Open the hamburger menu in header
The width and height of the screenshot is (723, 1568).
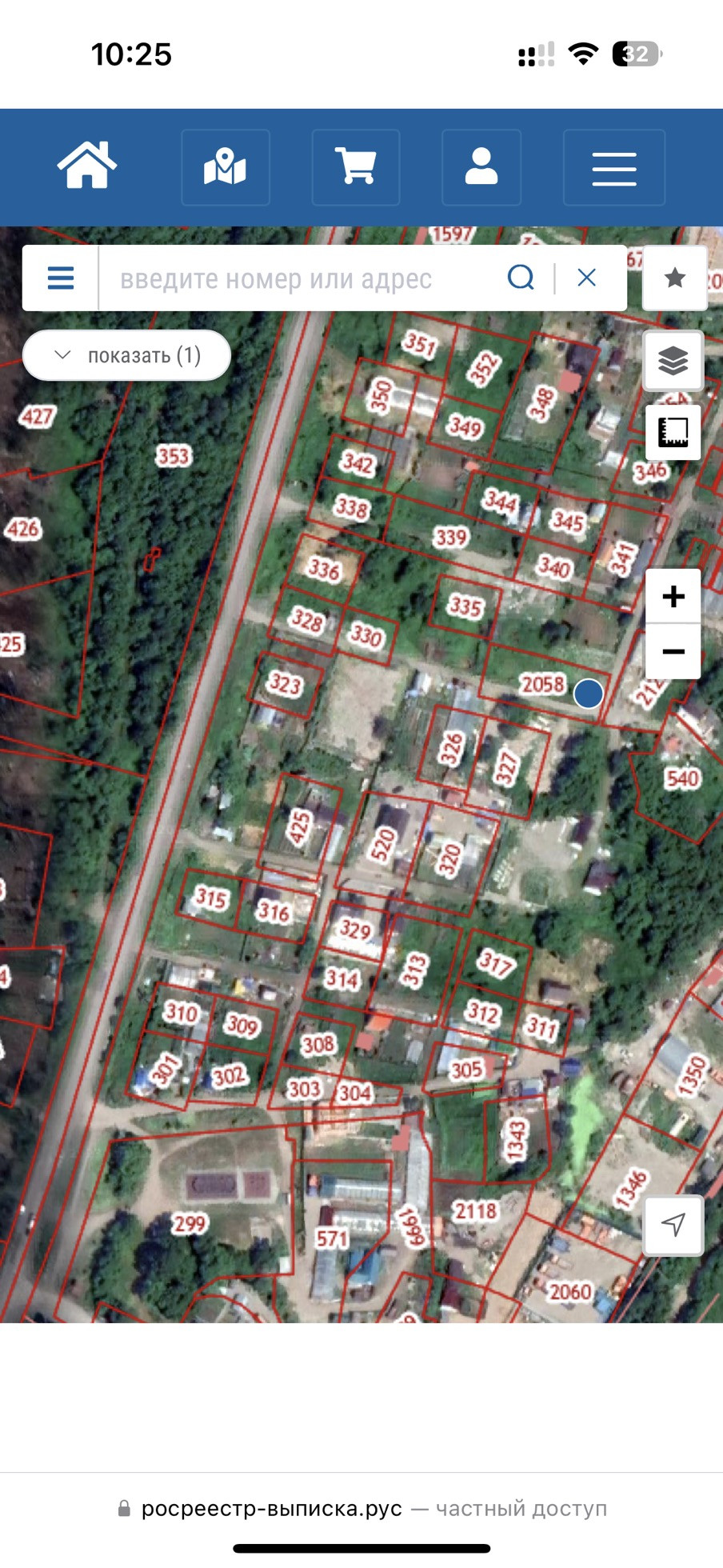pyautogui.click(x=613, y=168)
